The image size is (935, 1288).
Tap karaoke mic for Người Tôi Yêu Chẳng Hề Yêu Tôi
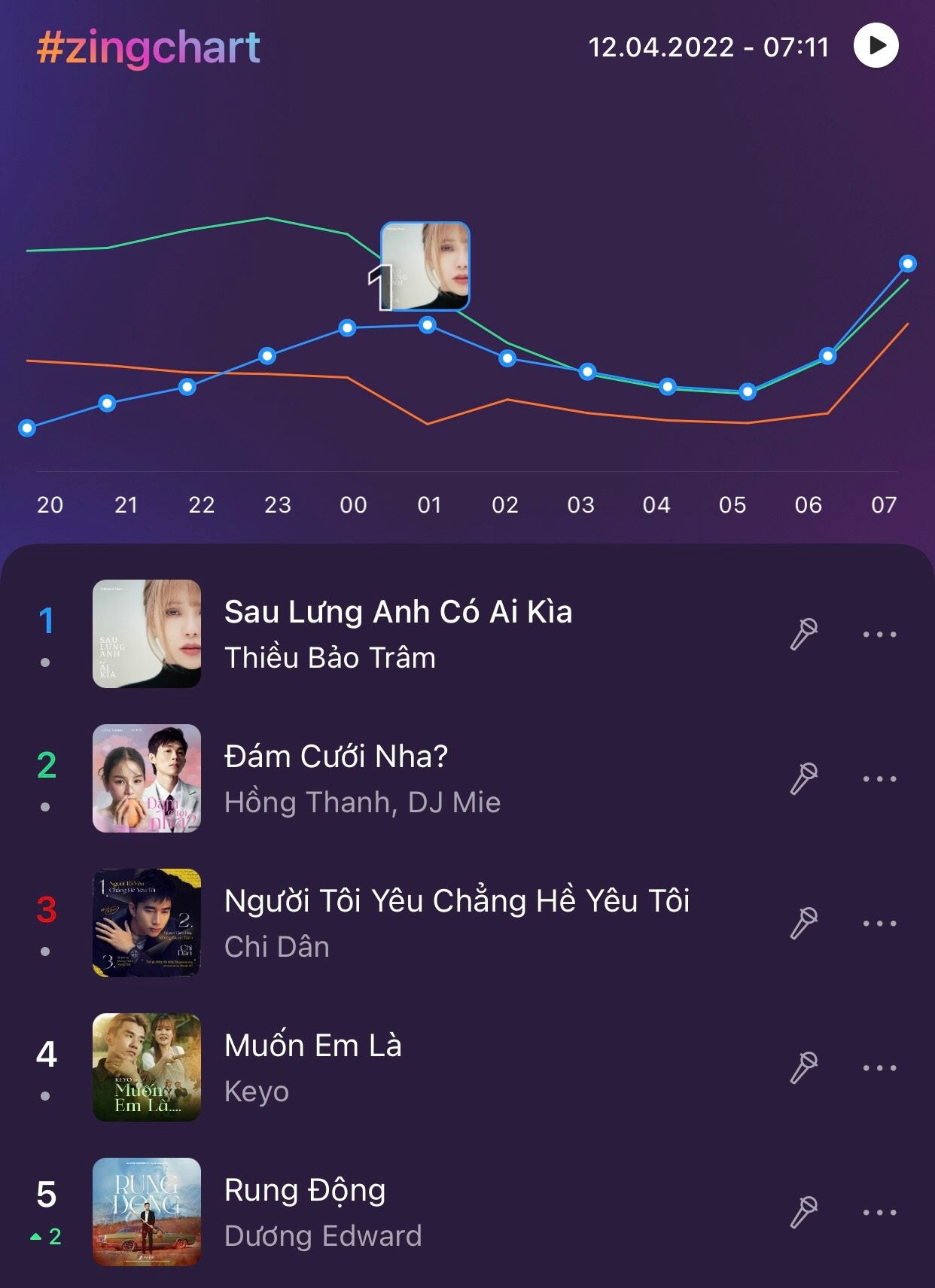click(x=803, y=923)
